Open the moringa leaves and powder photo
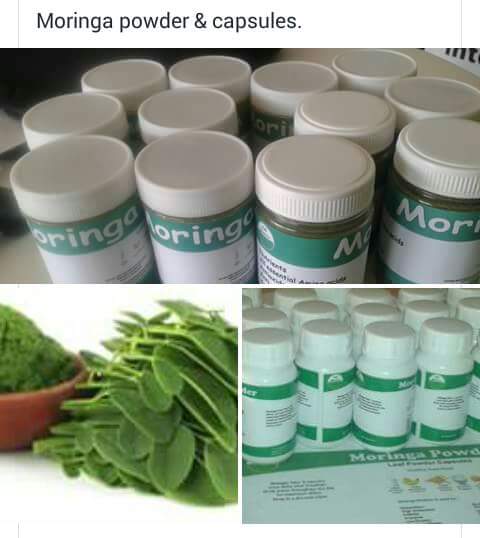 tap(119, 406)
